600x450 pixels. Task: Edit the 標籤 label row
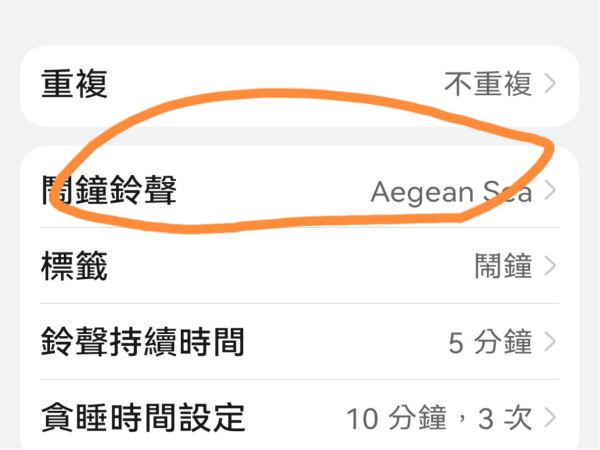tap(300, 266)
